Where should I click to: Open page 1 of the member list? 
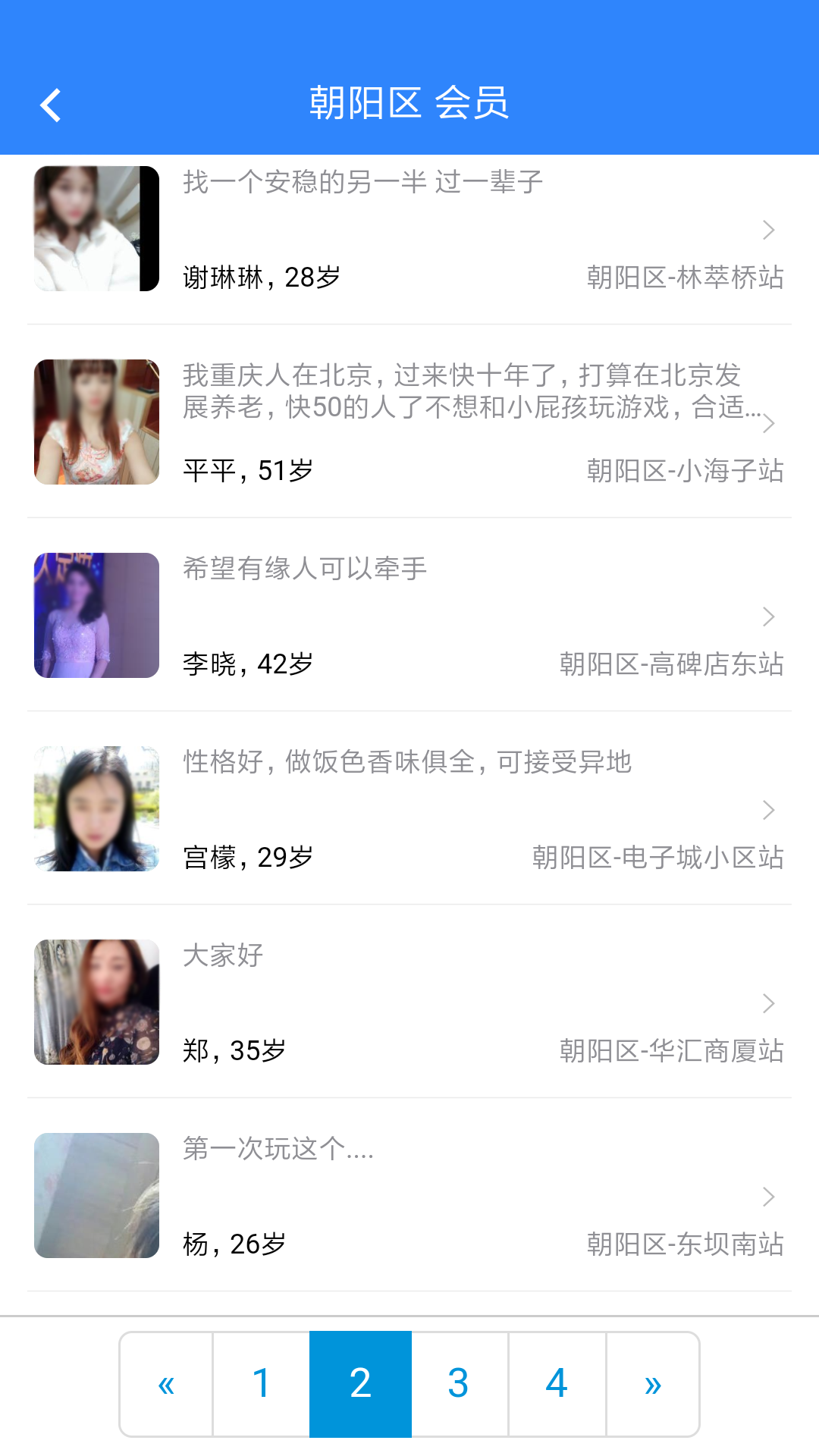(263, 1382)
